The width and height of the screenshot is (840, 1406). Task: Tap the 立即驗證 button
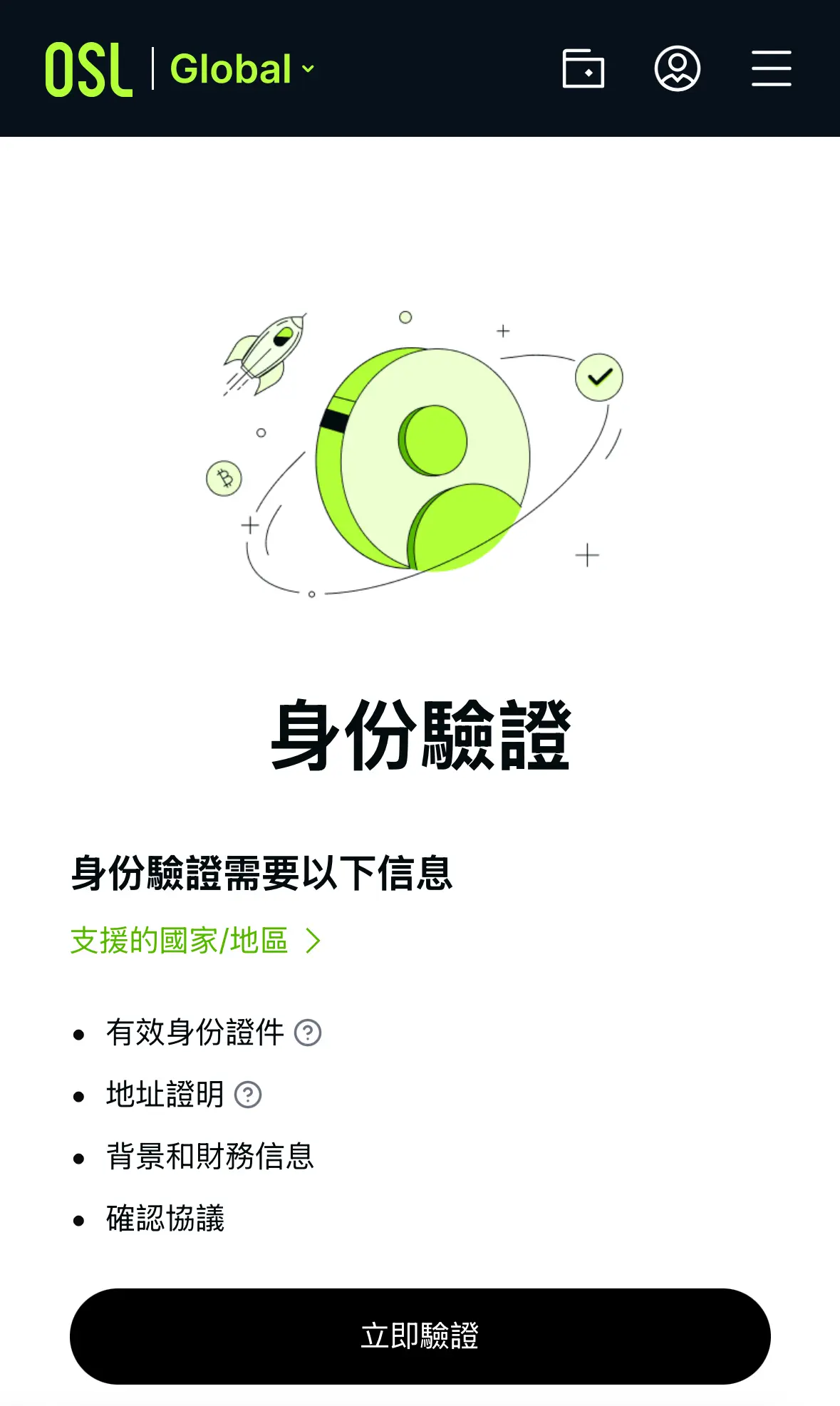tap(420, 1336)
